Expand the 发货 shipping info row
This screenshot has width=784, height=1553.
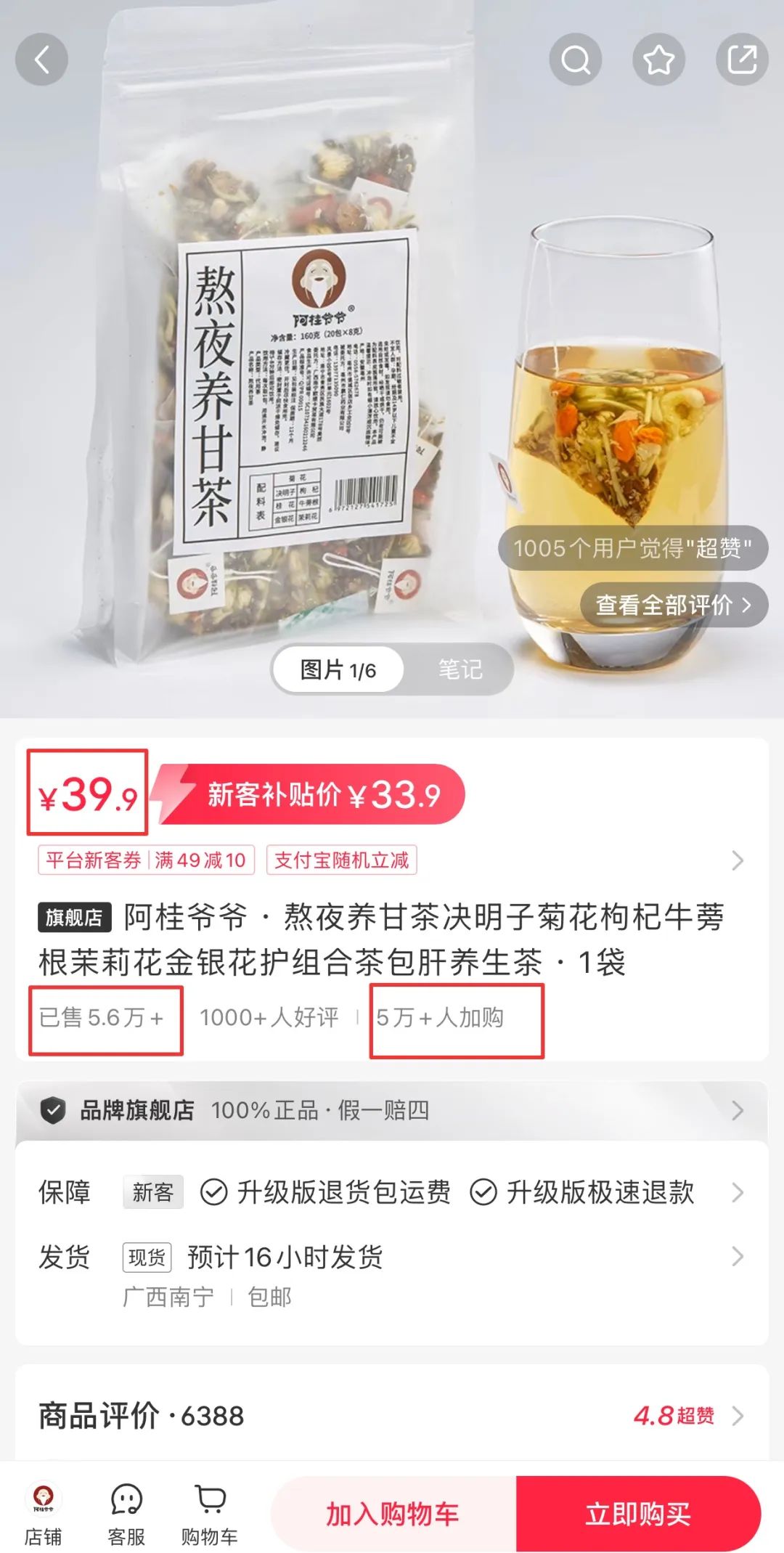pos(392,1257)
